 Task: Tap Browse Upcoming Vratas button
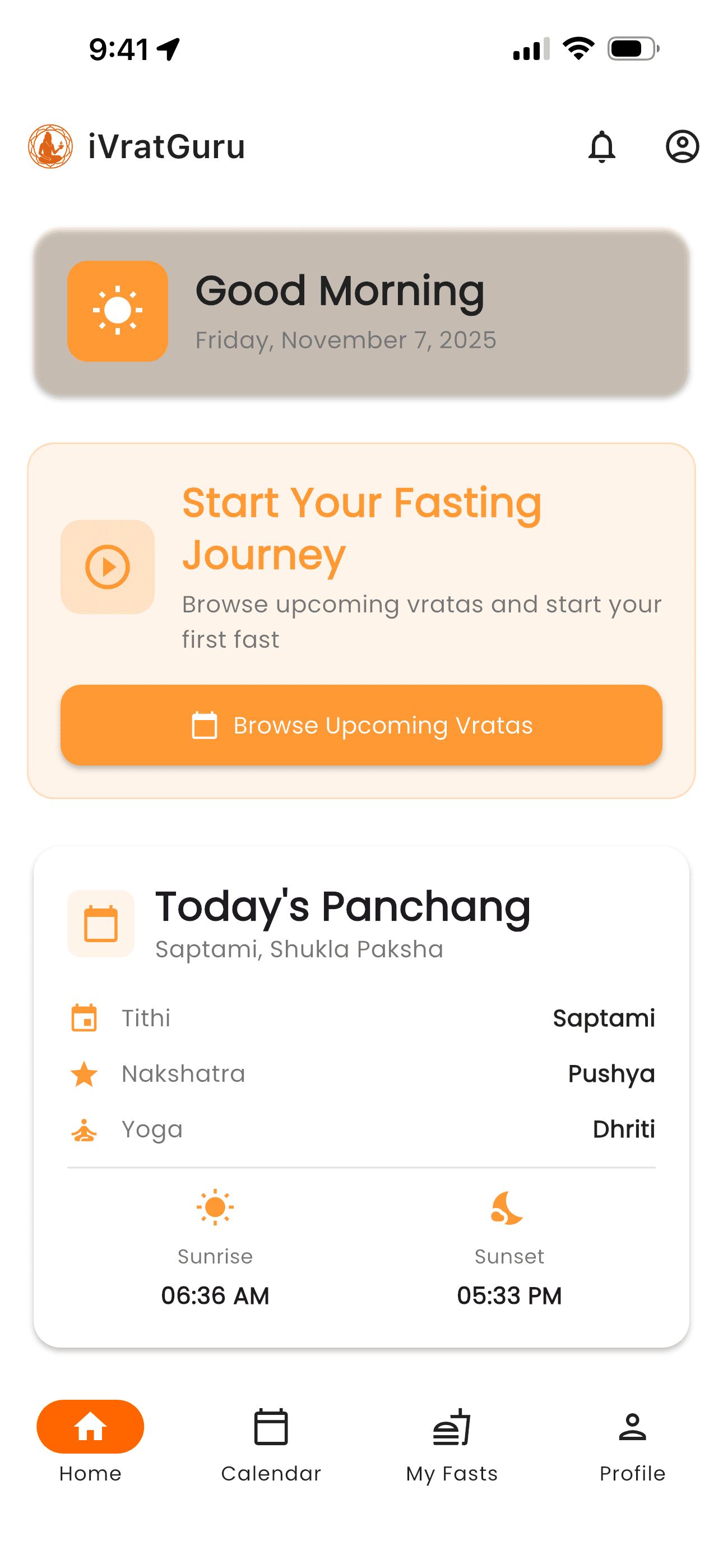361,725
